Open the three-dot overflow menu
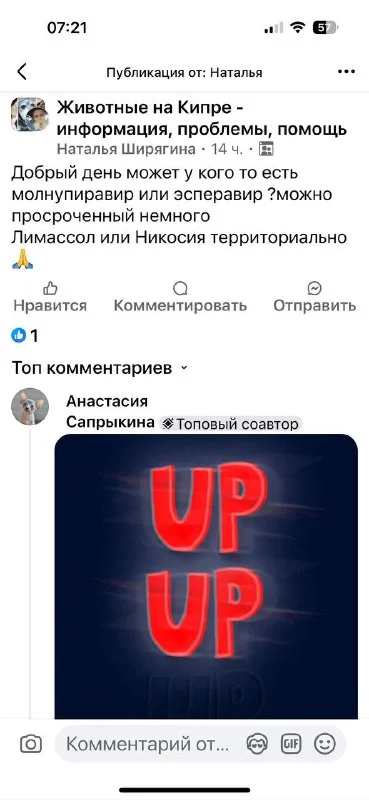369x800 pixels. 346,72
